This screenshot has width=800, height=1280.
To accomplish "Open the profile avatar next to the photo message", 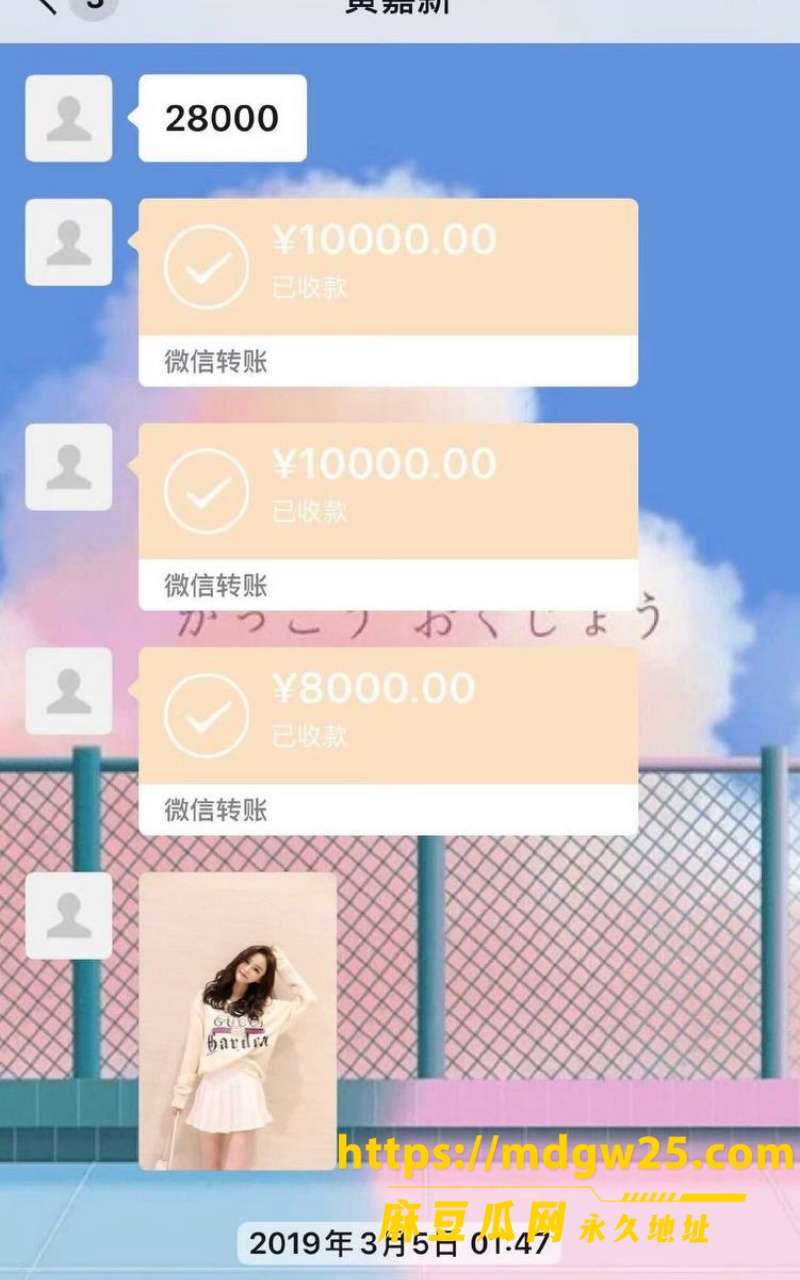I will [x=69, y=916].
